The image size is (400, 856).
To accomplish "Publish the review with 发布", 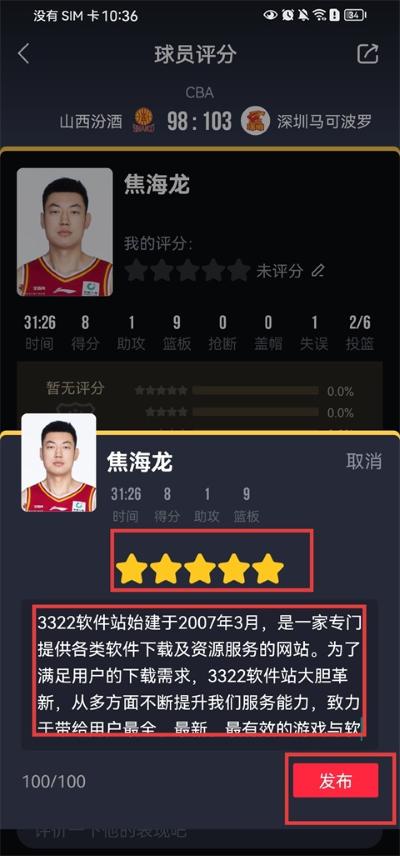I will 336,781.
